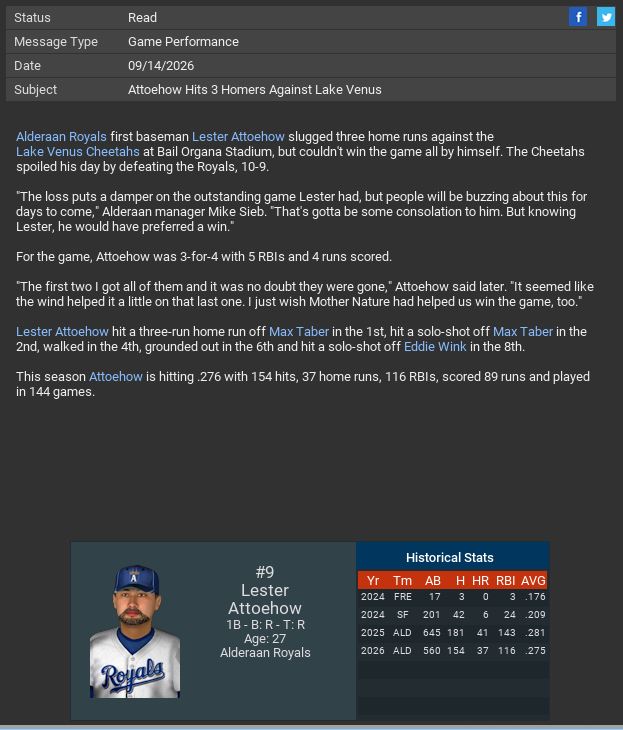Open the Alderaan Royals team link
Image resolution: width=623 pixels, height=730 pixels.
tap(61, 137)
